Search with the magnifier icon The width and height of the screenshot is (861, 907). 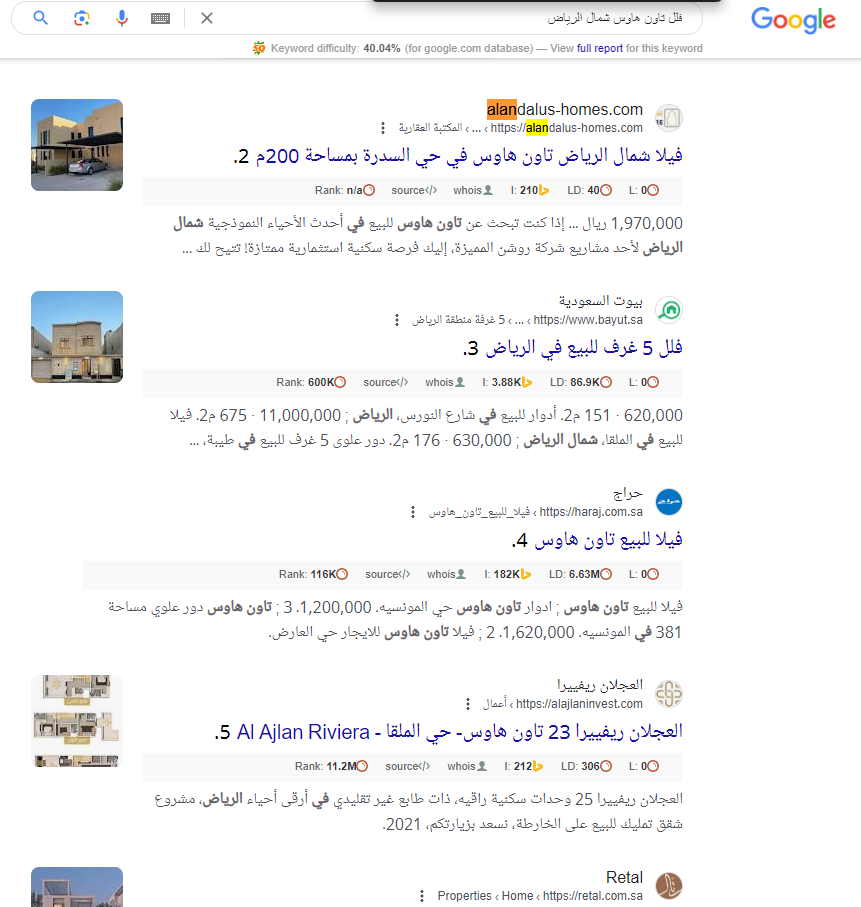click(41, 18)
